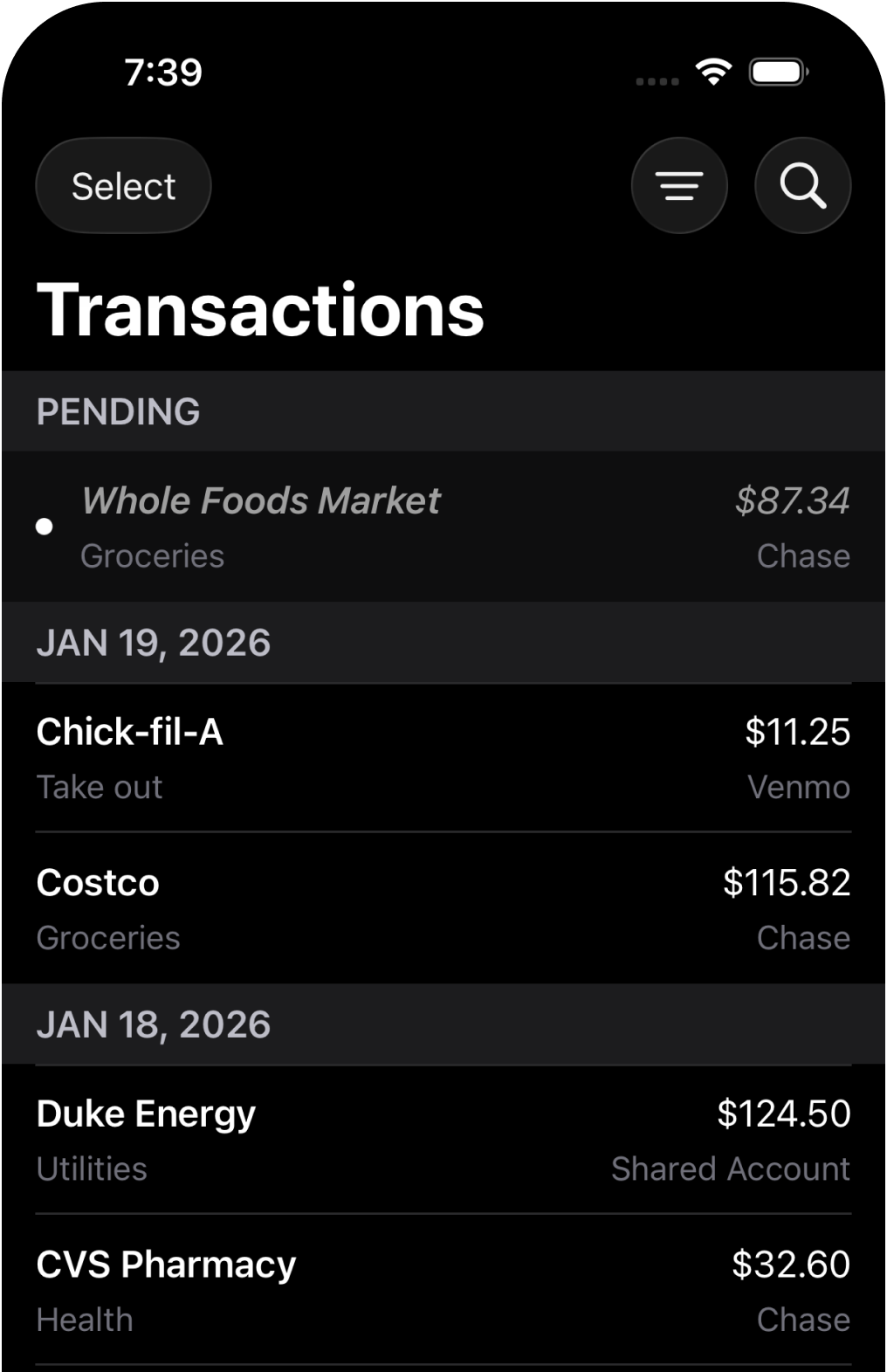Tap the Chase account label under Costco
The height and width of the screenshot is (1372, 887).
tap(803, 938)
